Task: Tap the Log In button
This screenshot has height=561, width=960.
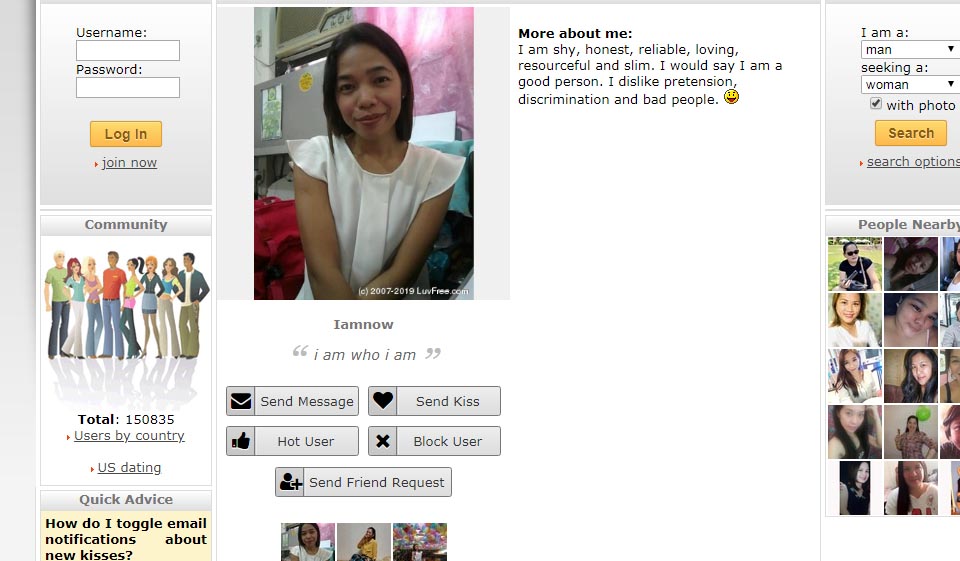Action: [125, 134]
